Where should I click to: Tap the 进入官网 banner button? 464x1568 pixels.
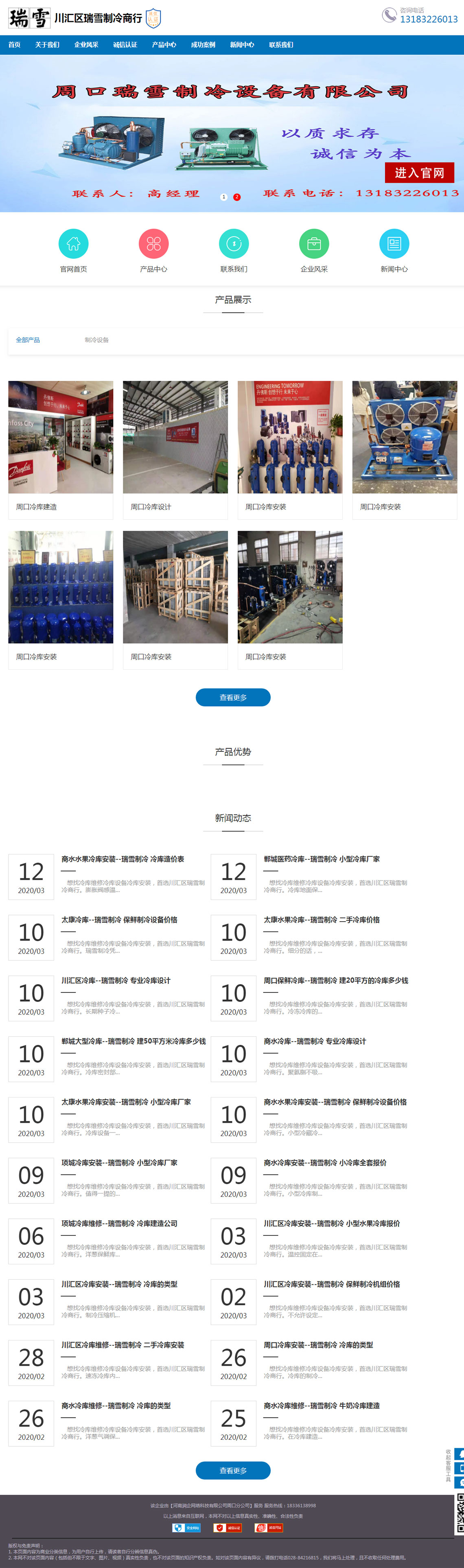coord(419,173)
